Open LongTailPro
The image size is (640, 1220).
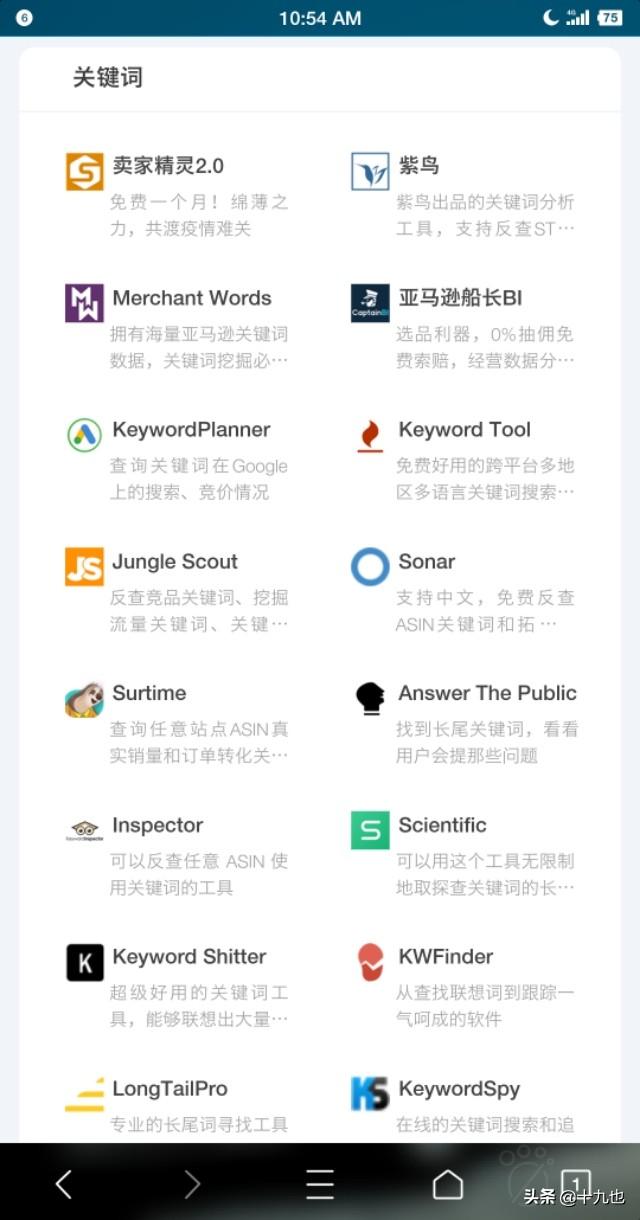pyautogui.click(x=169, y=1089)
